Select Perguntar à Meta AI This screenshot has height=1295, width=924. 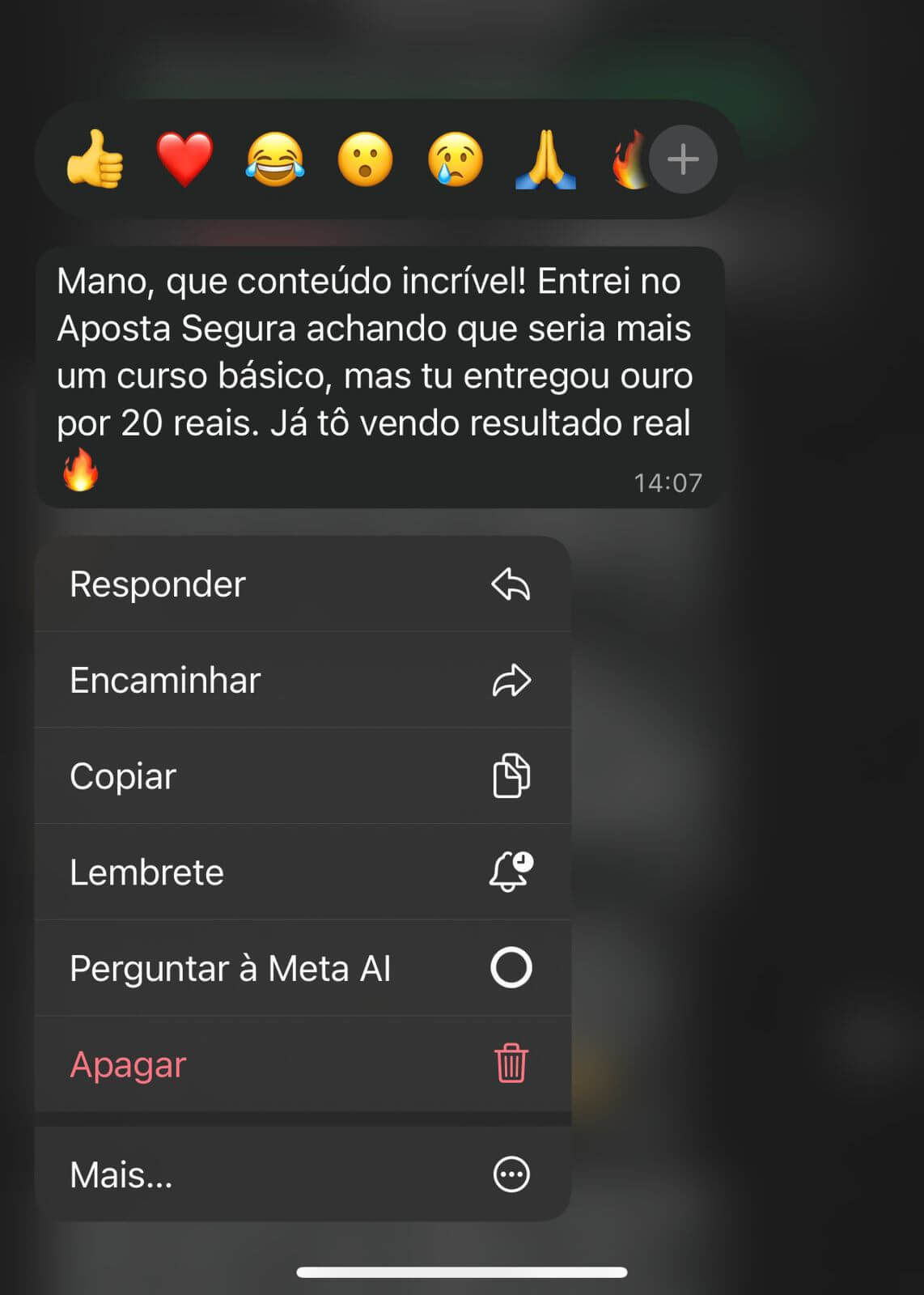[303, 968]
